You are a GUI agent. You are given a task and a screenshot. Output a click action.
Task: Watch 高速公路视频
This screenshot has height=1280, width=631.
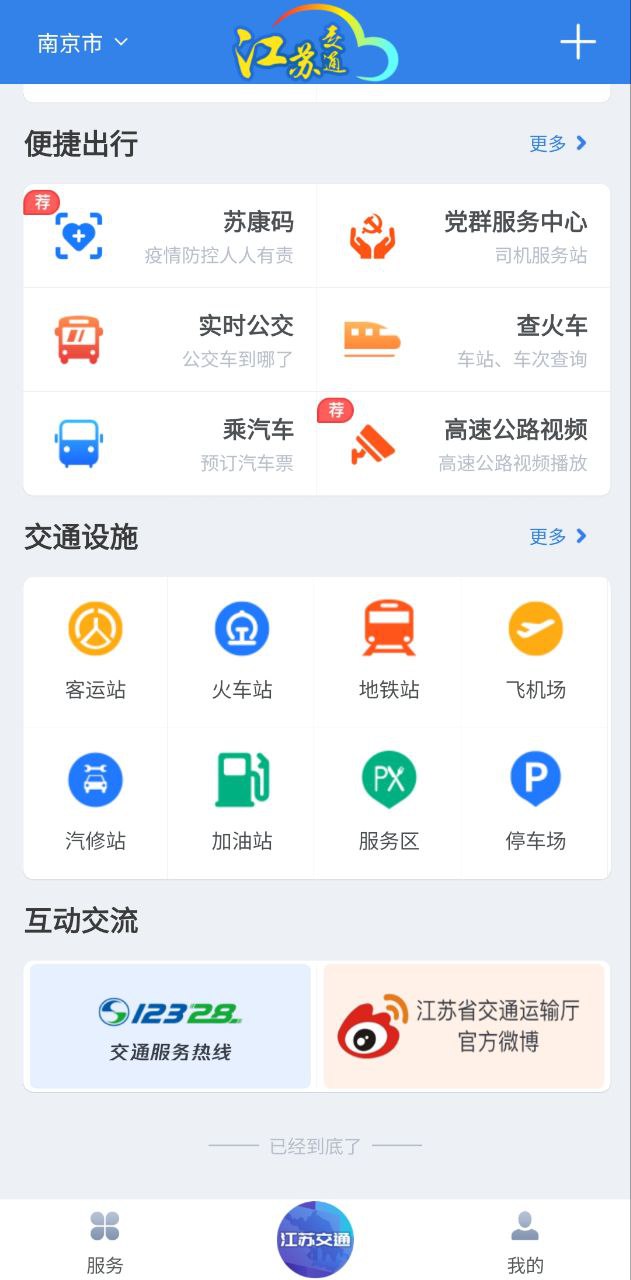[x=464, y=444]
